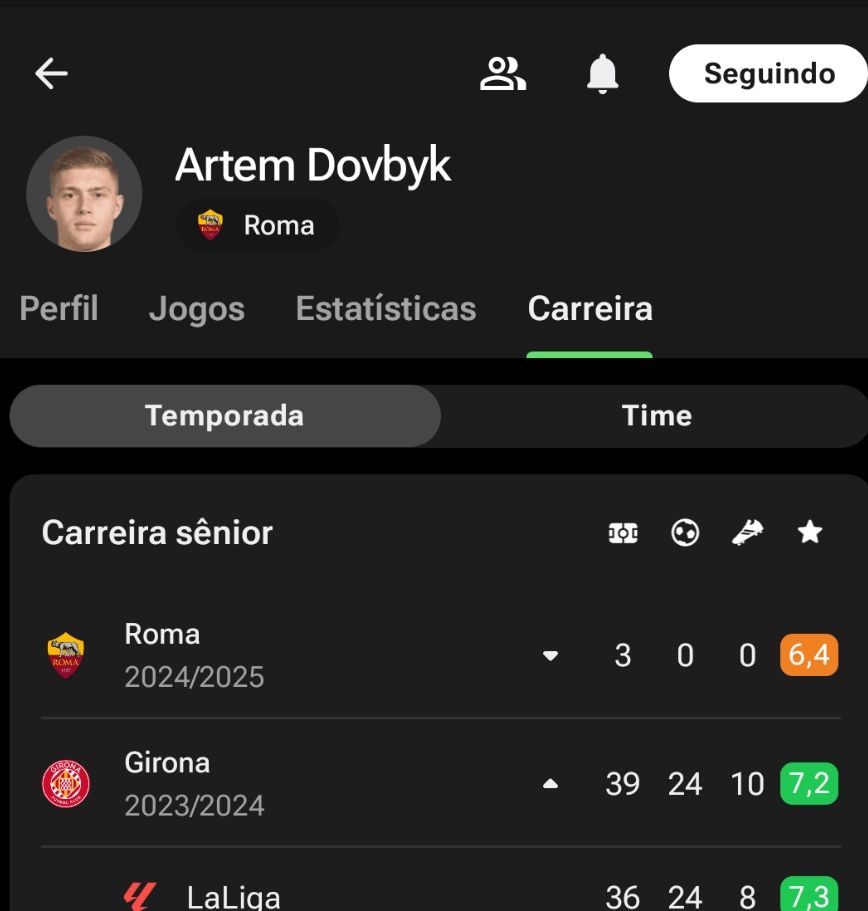Tap the Seguindo button
Image resolution: width=868 pixels, height=911 pixels.
tap(767, 73)
